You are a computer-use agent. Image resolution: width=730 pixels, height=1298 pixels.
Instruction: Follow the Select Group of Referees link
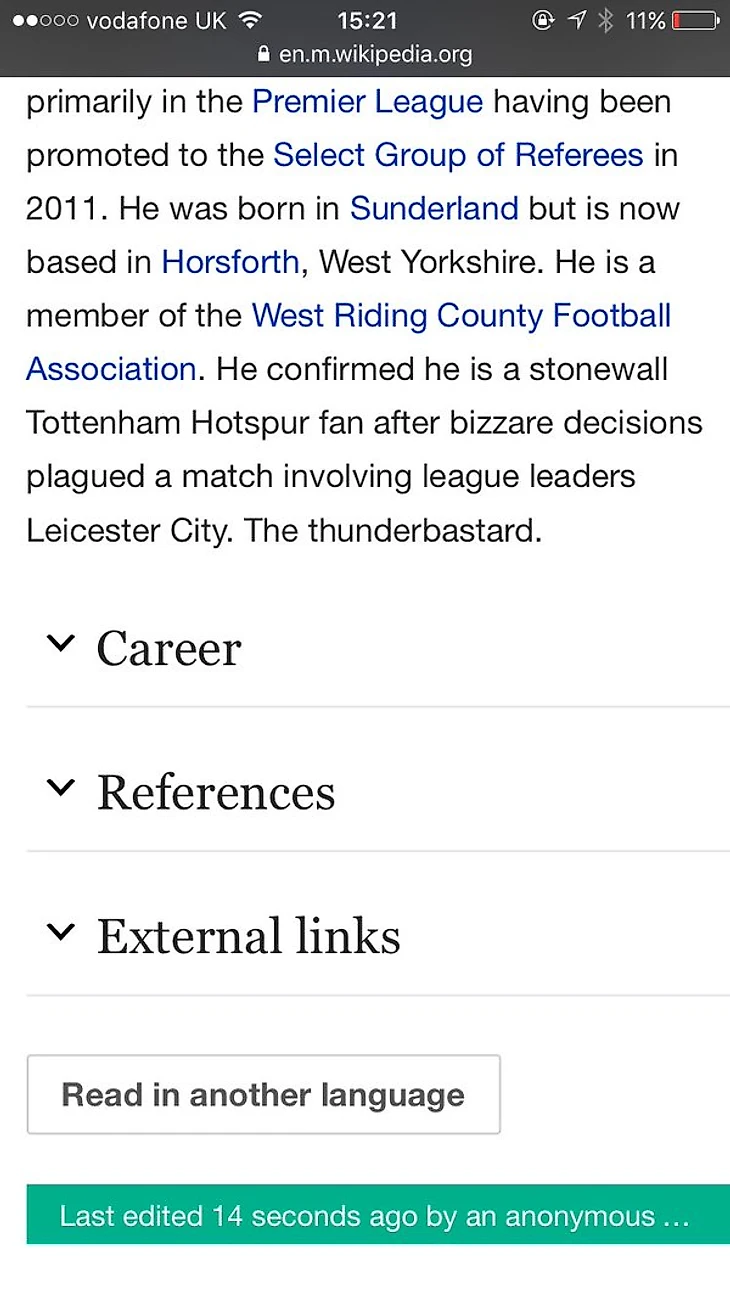point(458,155)
